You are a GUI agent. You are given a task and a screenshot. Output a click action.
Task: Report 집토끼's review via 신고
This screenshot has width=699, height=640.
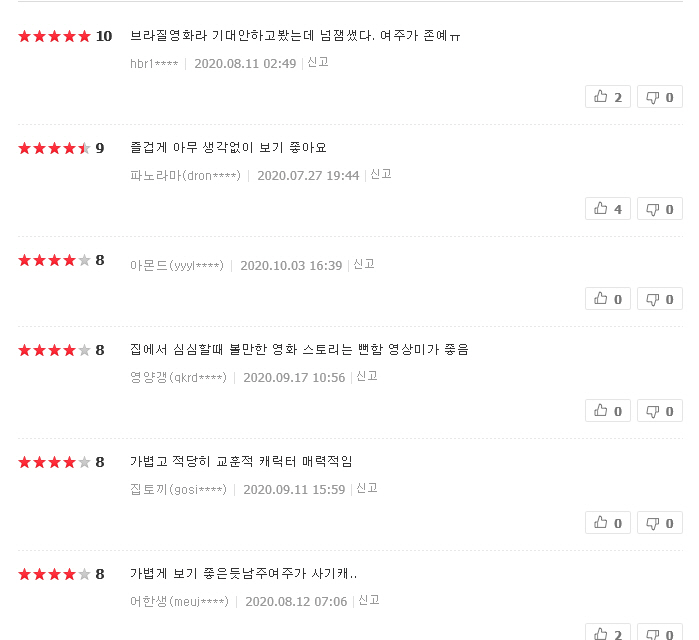tap(367, 488)
